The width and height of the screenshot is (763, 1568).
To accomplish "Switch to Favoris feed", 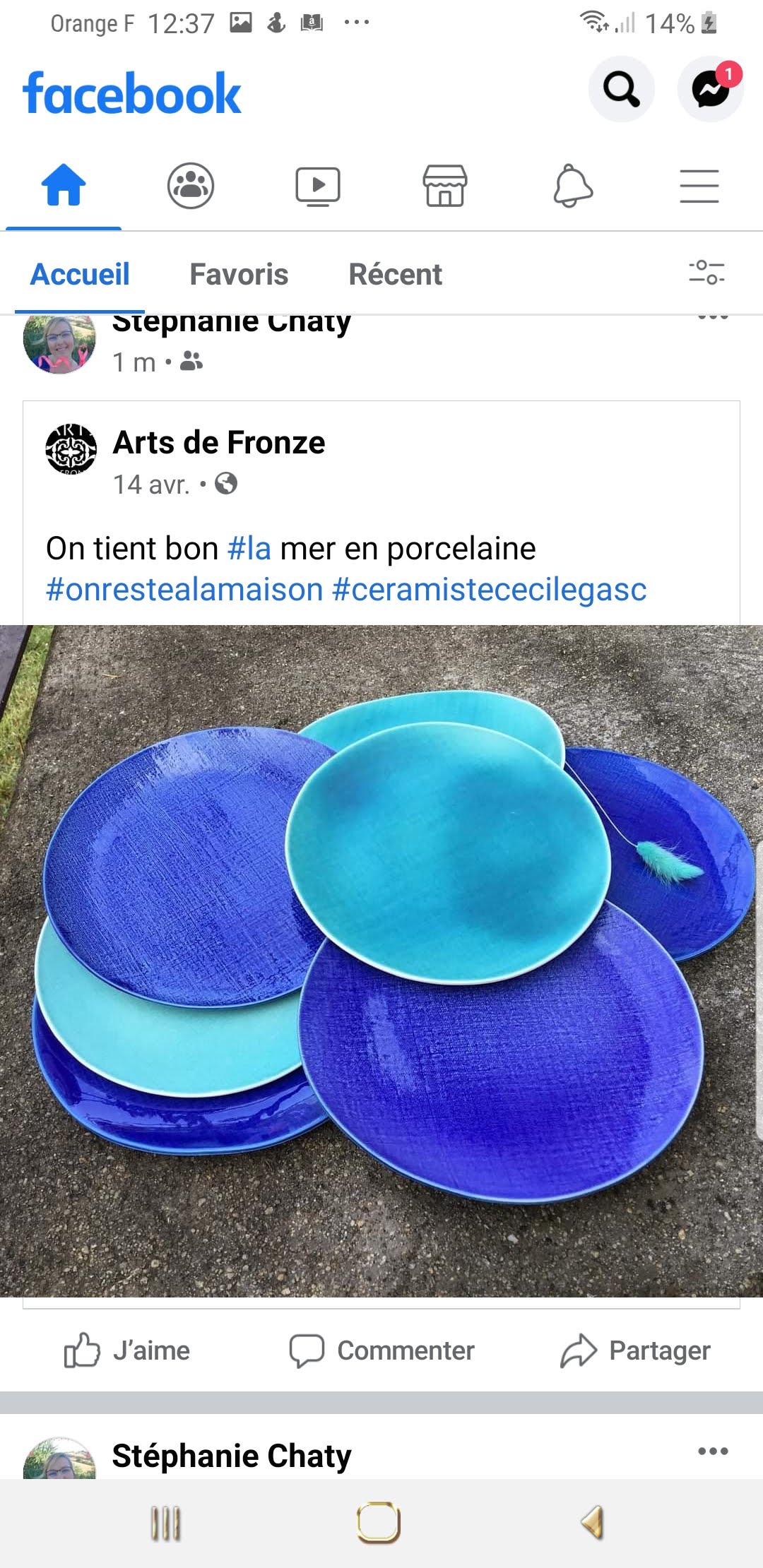I will [239, 274].
